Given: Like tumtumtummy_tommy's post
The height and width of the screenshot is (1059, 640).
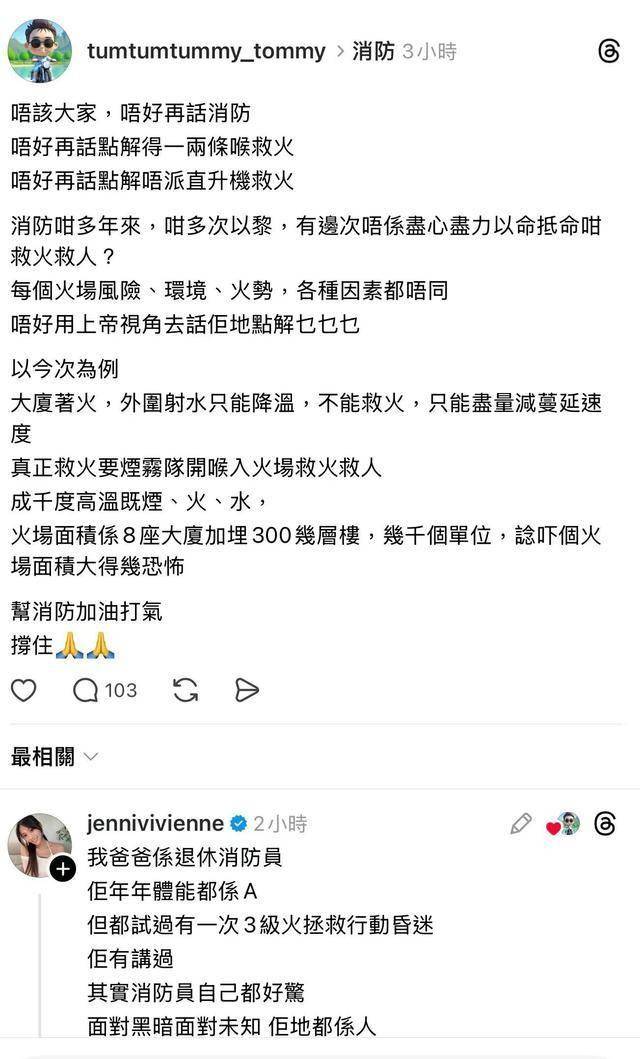Looking at the screenshot, I should tap(24, 690).
